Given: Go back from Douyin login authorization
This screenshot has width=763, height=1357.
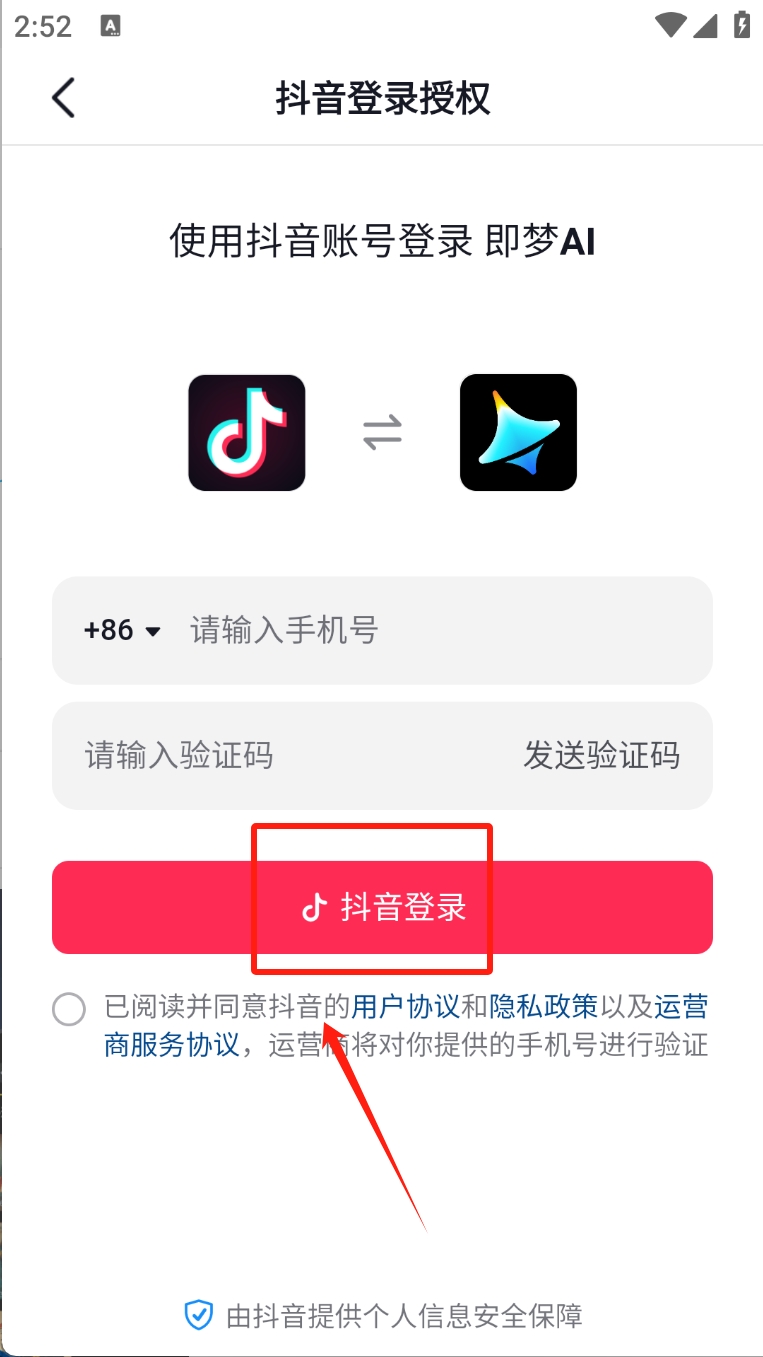Looking at the screenshot, I should (63, 98).
